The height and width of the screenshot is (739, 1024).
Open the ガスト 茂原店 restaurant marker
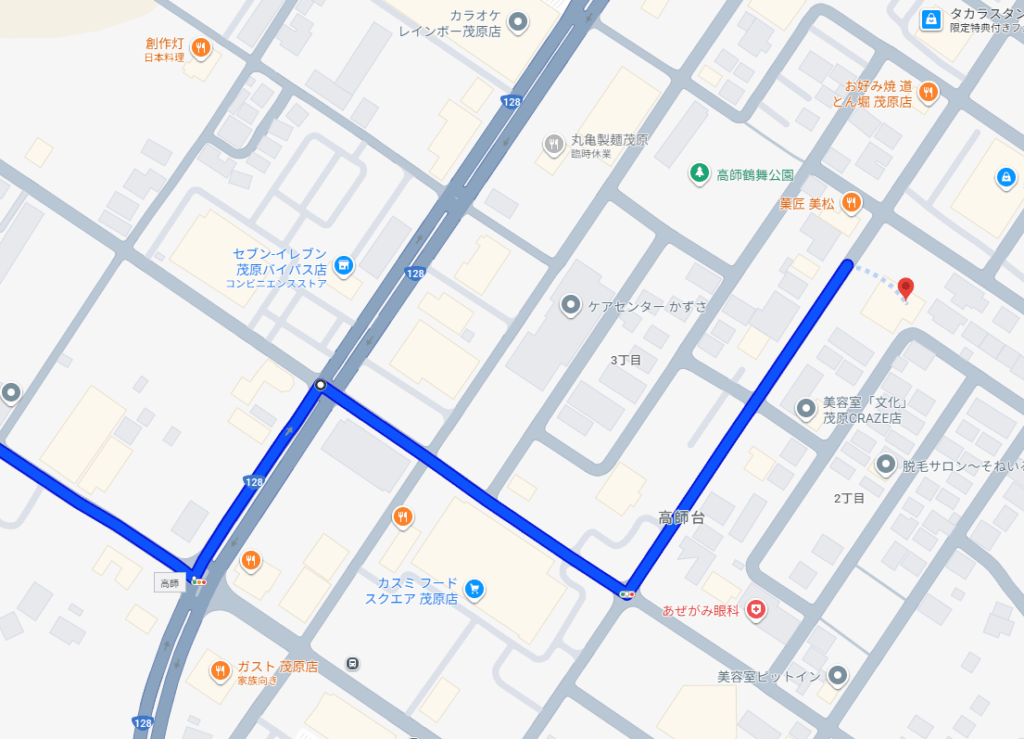221,671
